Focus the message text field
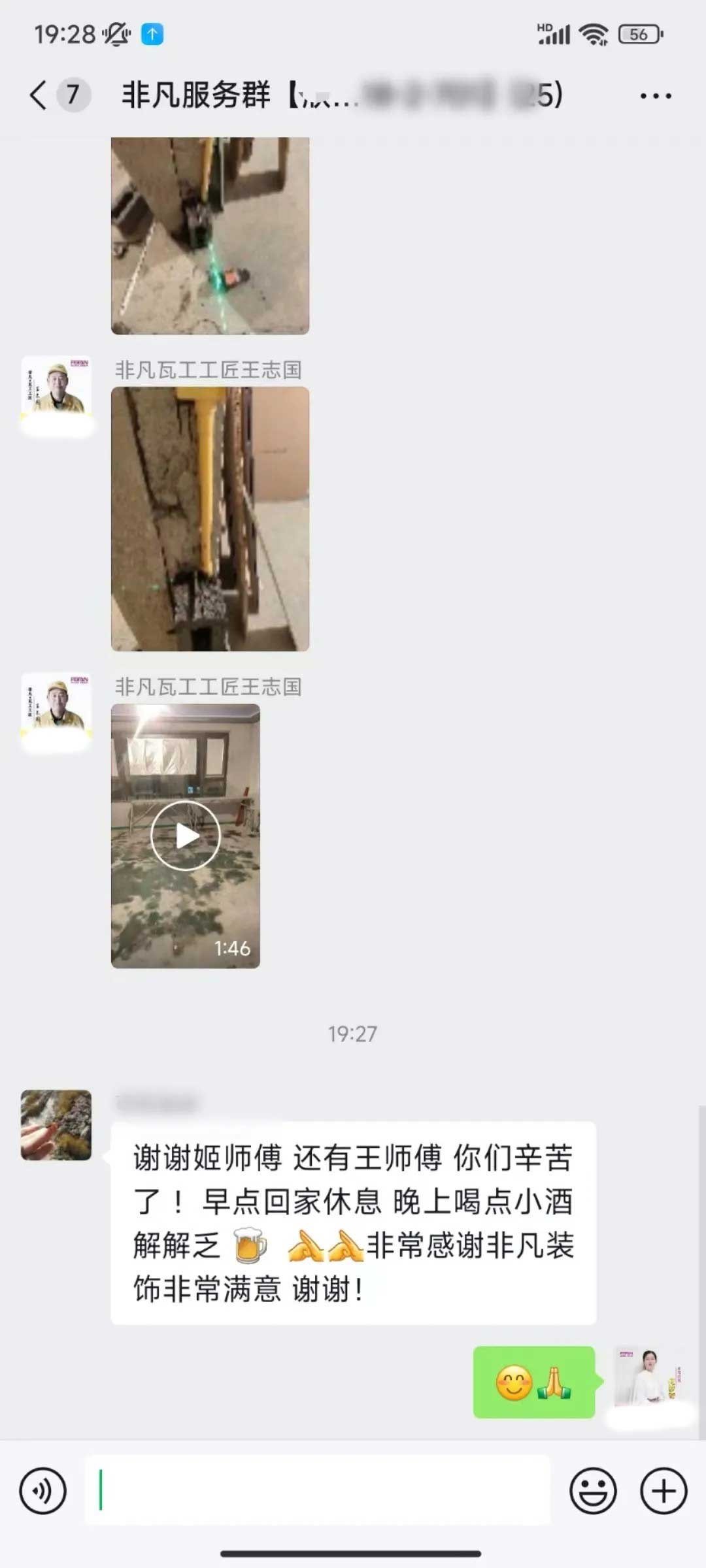 pos(317,1491)
